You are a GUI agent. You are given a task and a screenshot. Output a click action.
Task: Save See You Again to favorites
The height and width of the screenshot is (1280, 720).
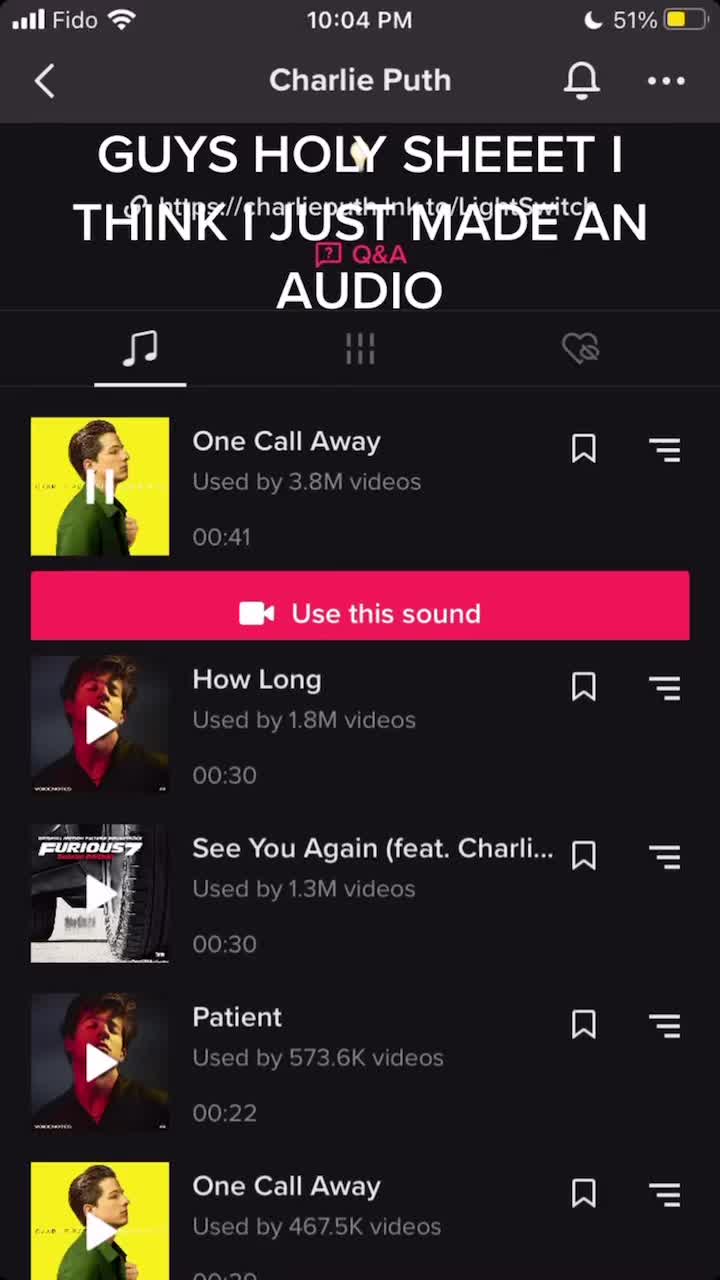click(584, 856)
